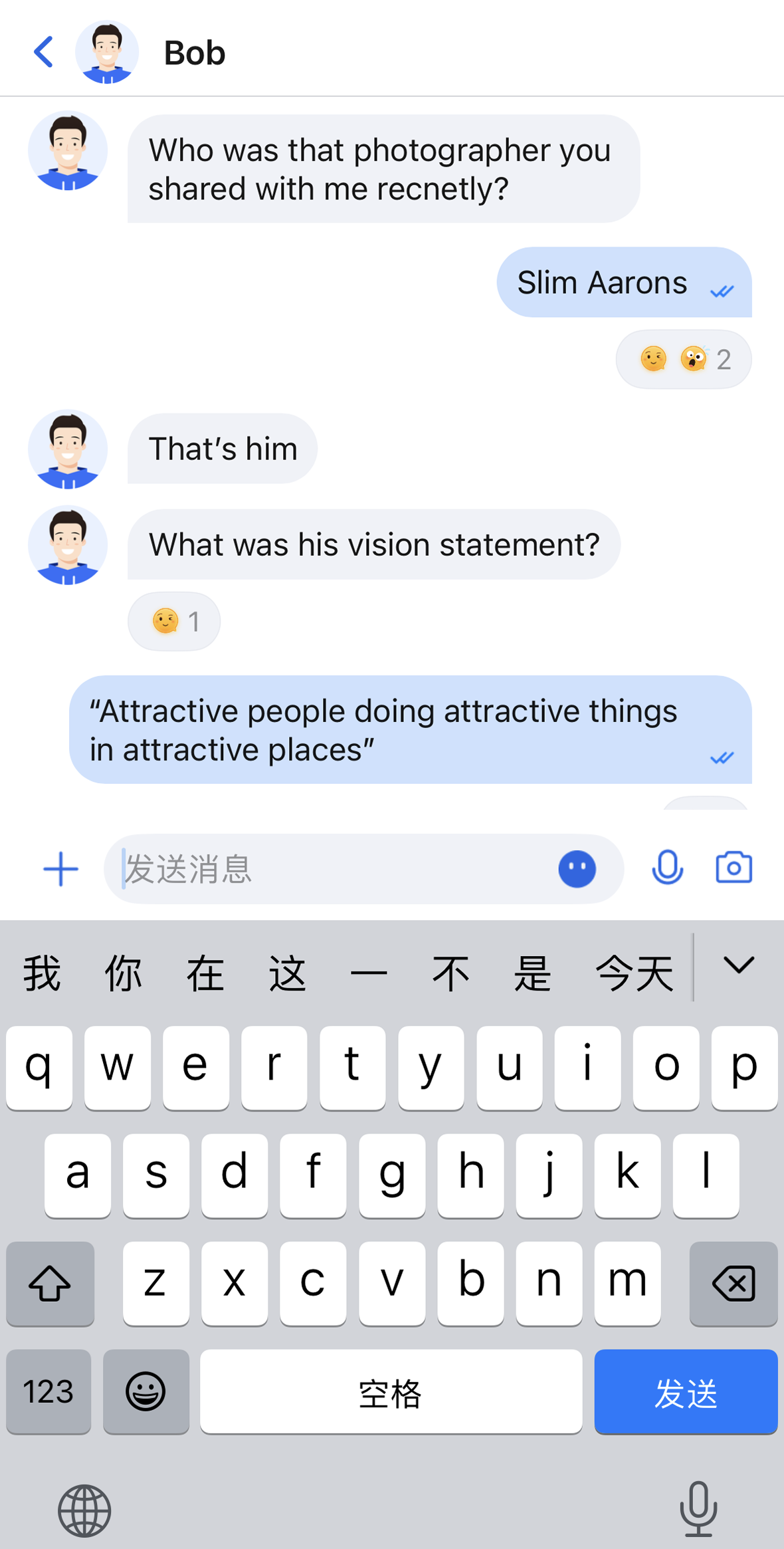Screen dimensions: 784x1549
Task: View reaction on vision statement message
Action: (x=174, y=622)
